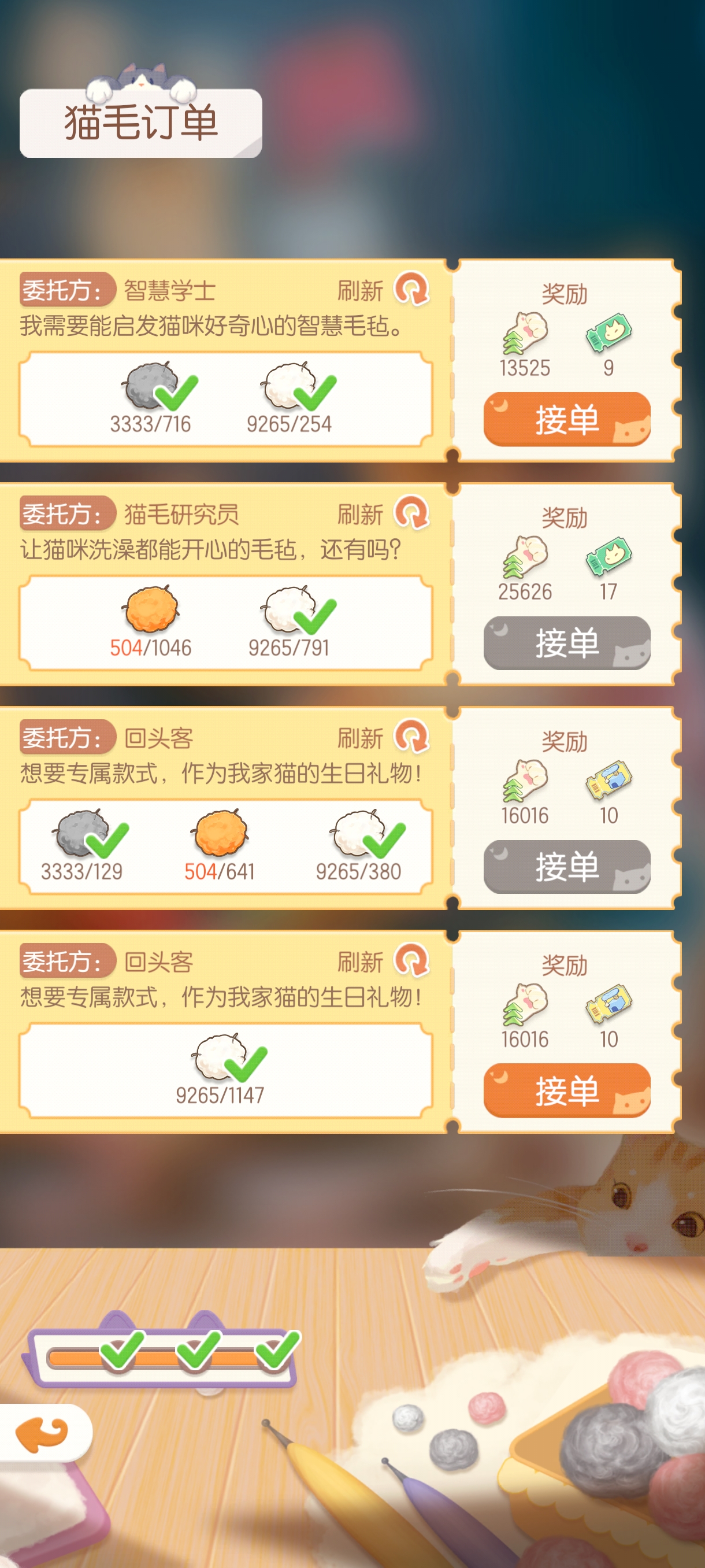Image resolution: width=705 pixels, height=1568 pixels.
Task: Refresh the 猫毛研究员 order
Action: point(411,513)
